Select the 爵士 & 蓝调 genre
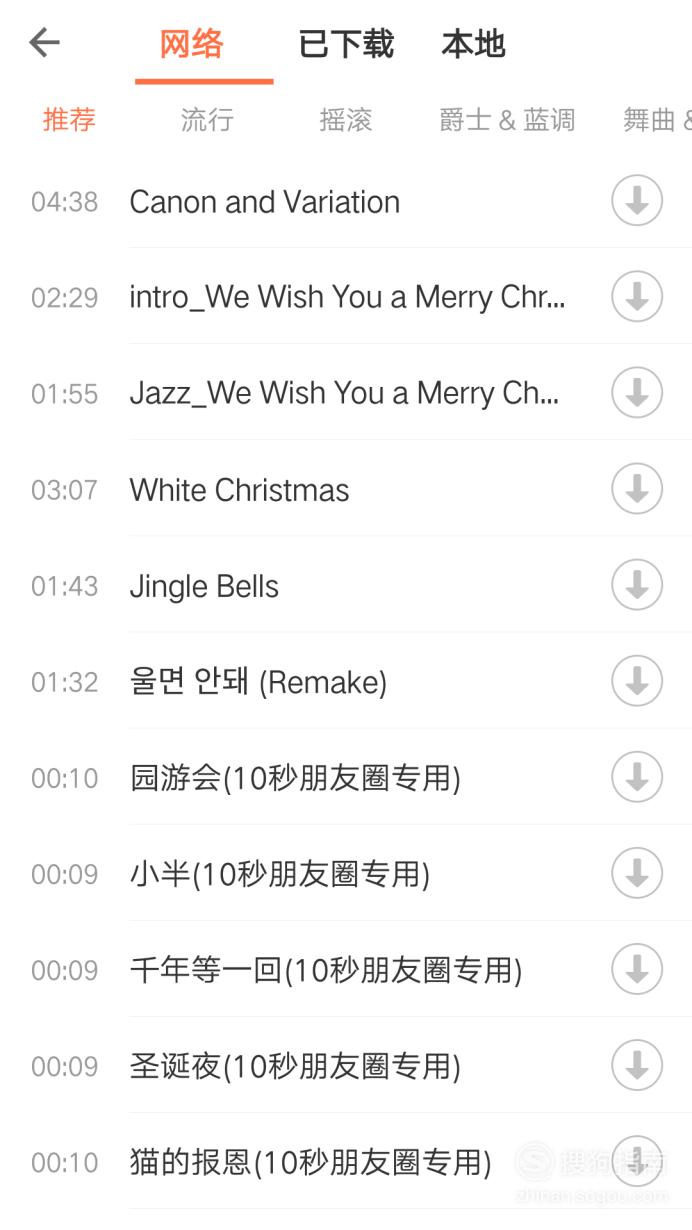The width and height of the screenshot is (692, 1230). pos(507,120)
